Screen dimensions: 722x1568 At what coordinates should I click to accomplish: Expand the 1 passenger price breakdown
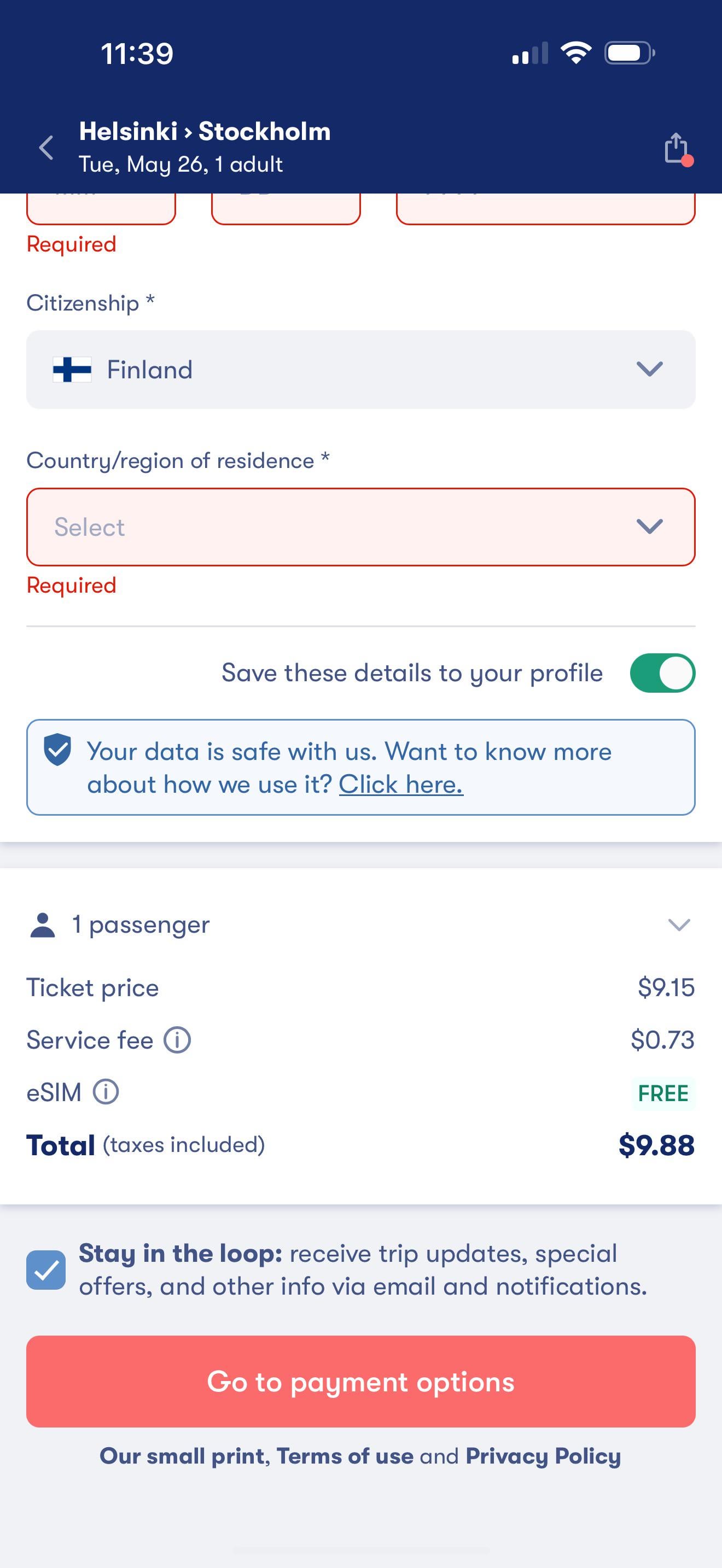click(x=678, y=925)
